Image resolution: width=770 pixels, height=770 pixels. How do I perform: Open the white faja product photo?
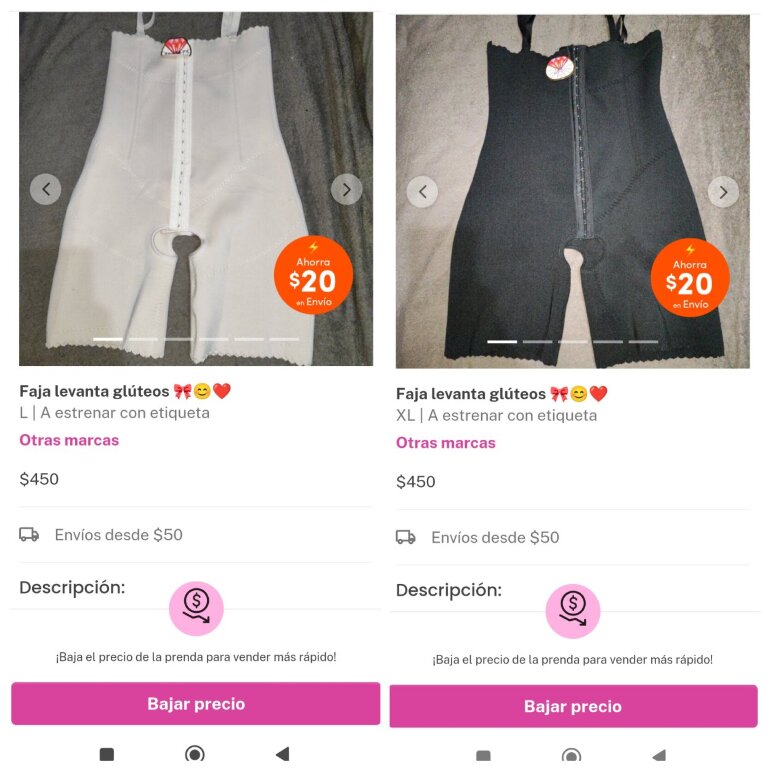click(x=196, y=189)
